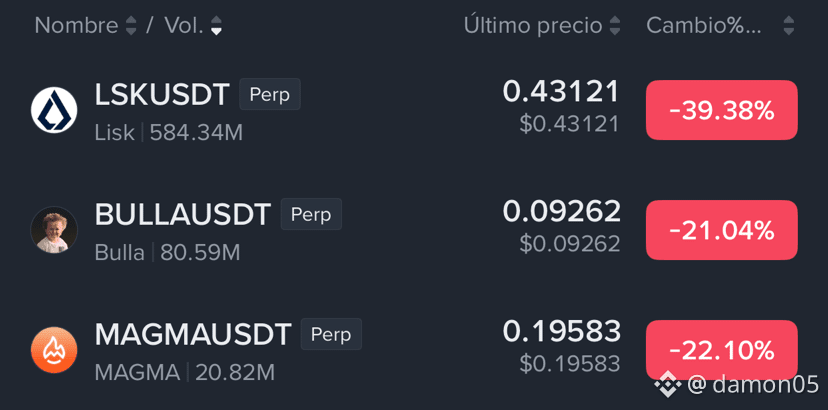Screen dimensions: 828x410
Task: Tap the -39.38% change badge for LSKUSDT
Action: (x=721, y=110)
